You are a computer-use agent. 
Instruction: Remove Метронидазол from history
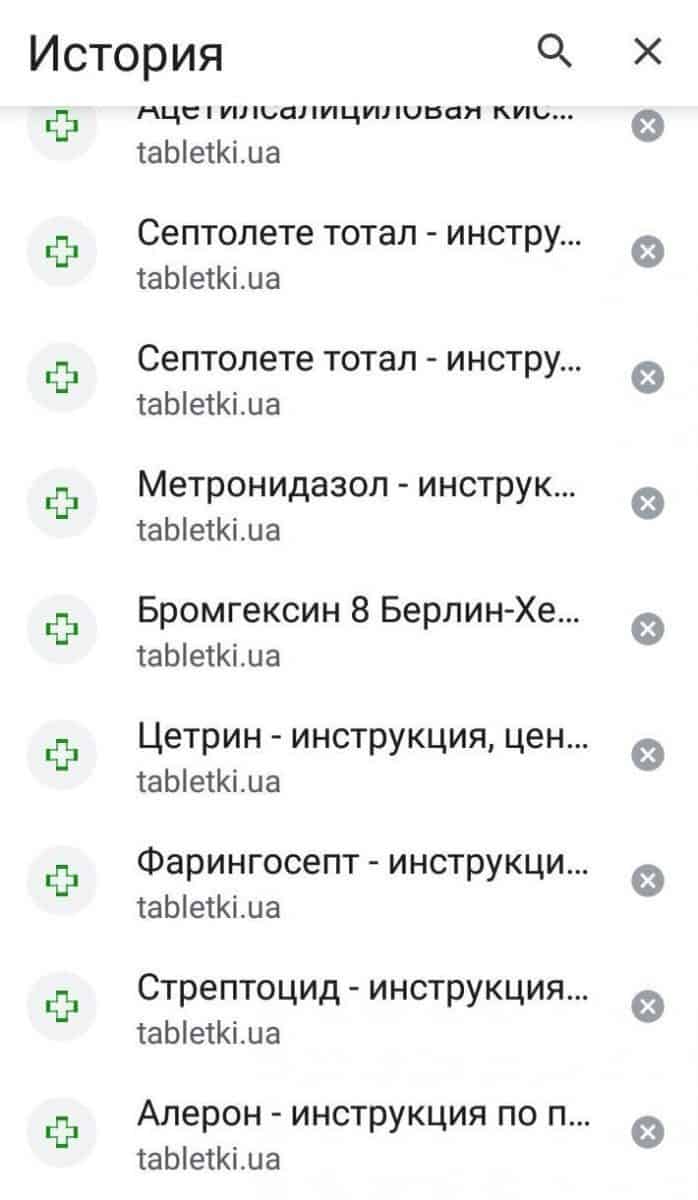click(648, 503)
